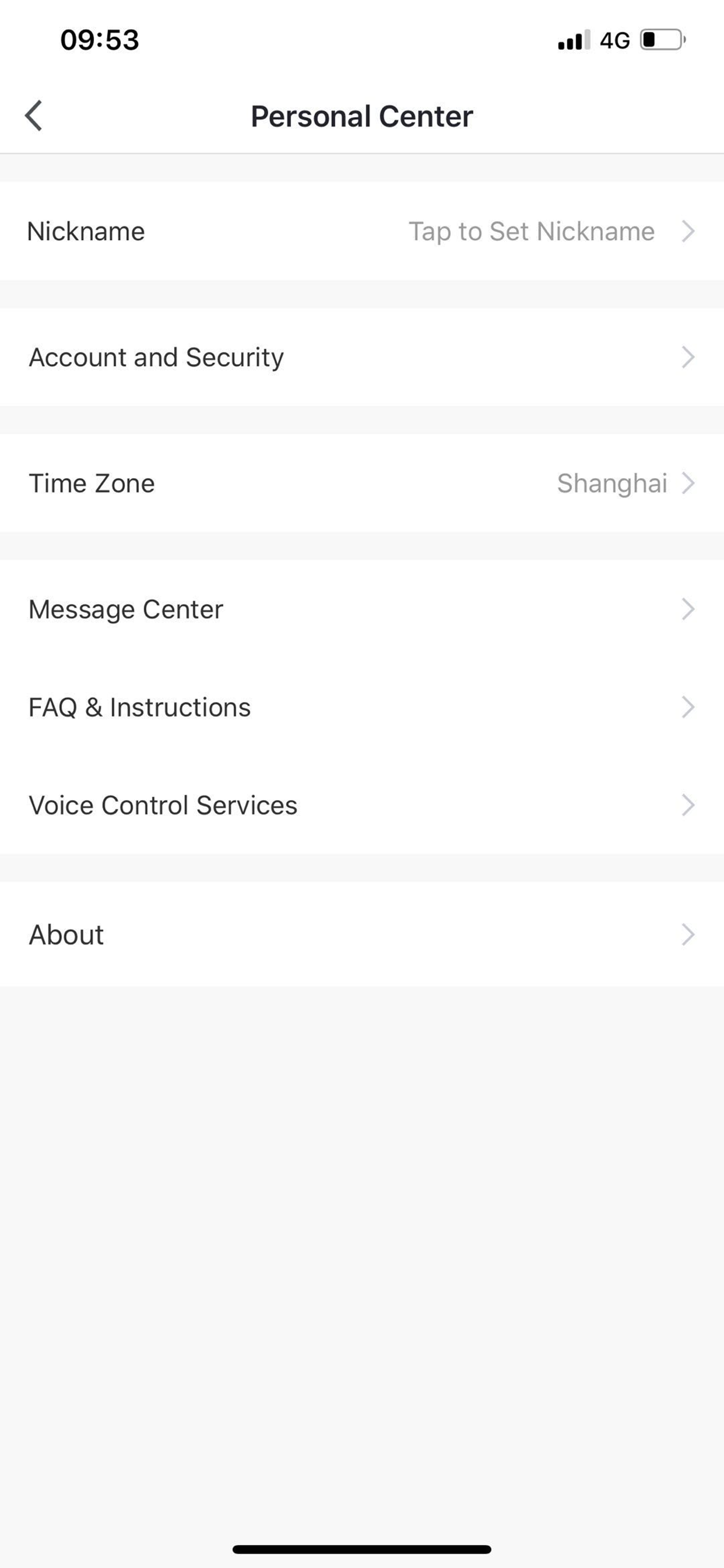This screenshot has width=724, height=1568.
Task: Open the About page
Action: coord(362,935)
